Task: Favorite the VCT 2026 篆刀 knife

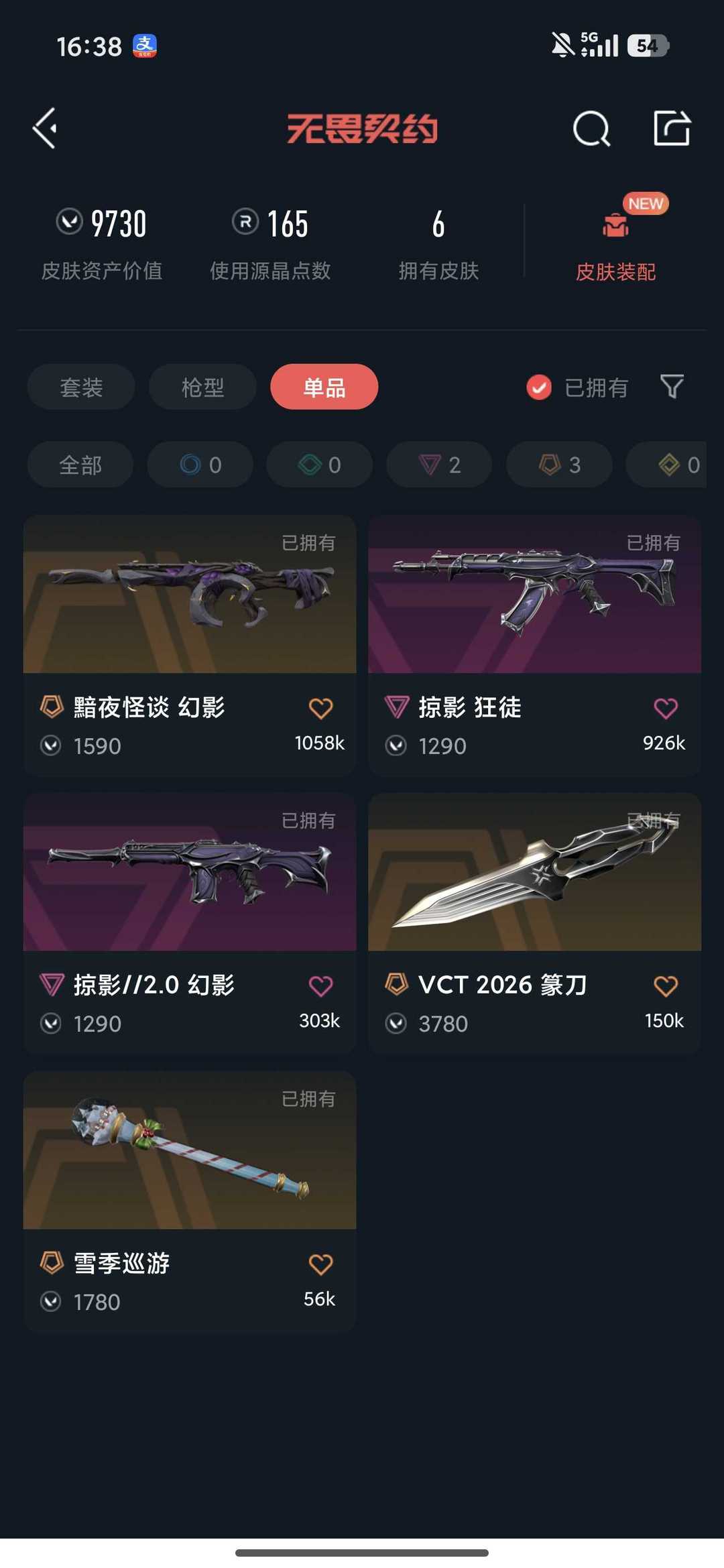Action: pyautogui.click(x=665, y=986)
